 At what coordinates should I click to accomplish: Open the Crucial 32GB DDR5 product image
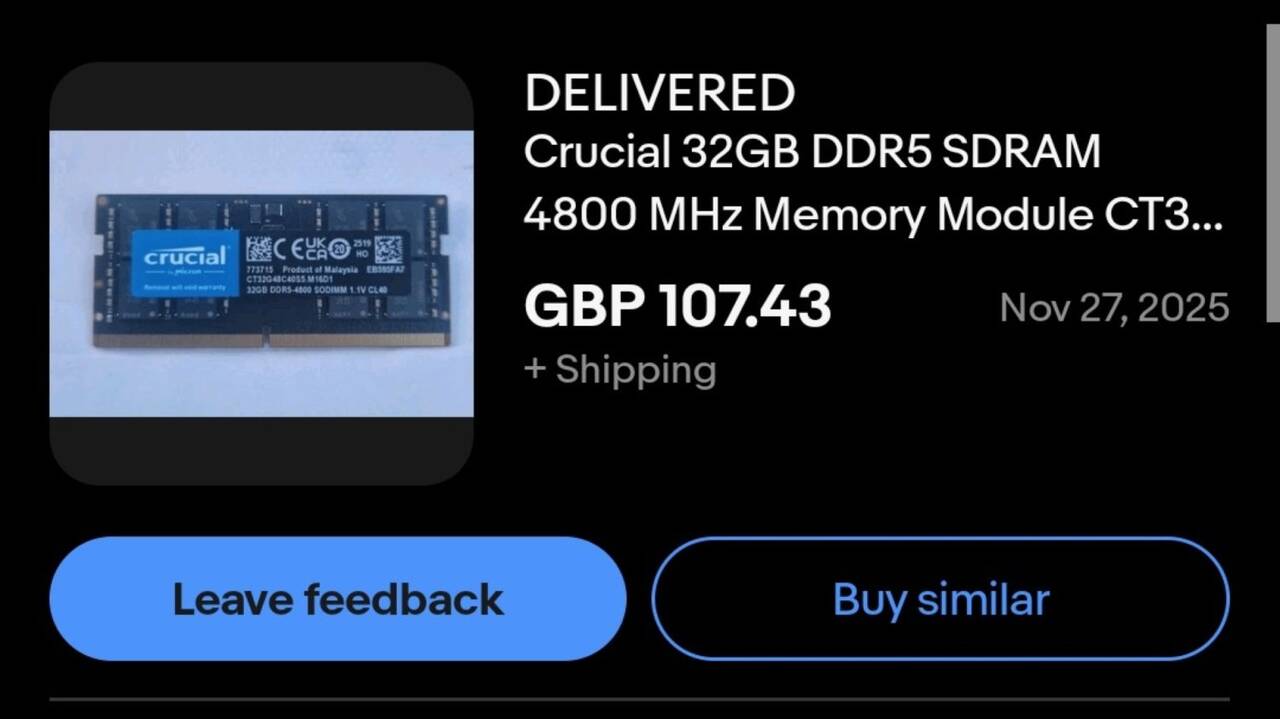coord(261,273)
